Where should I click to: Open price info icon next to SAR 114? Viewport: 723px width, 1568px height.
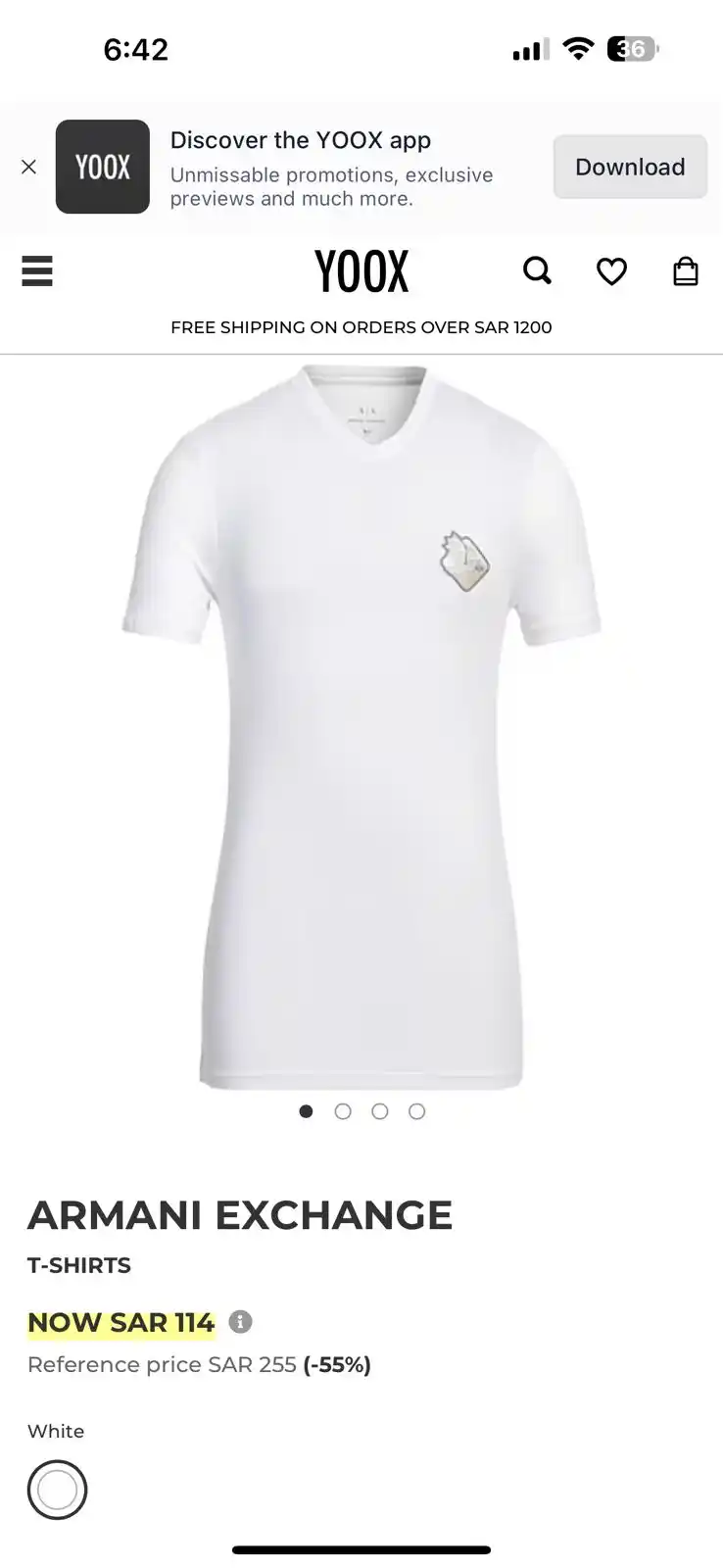click(x=240, y=1322)
